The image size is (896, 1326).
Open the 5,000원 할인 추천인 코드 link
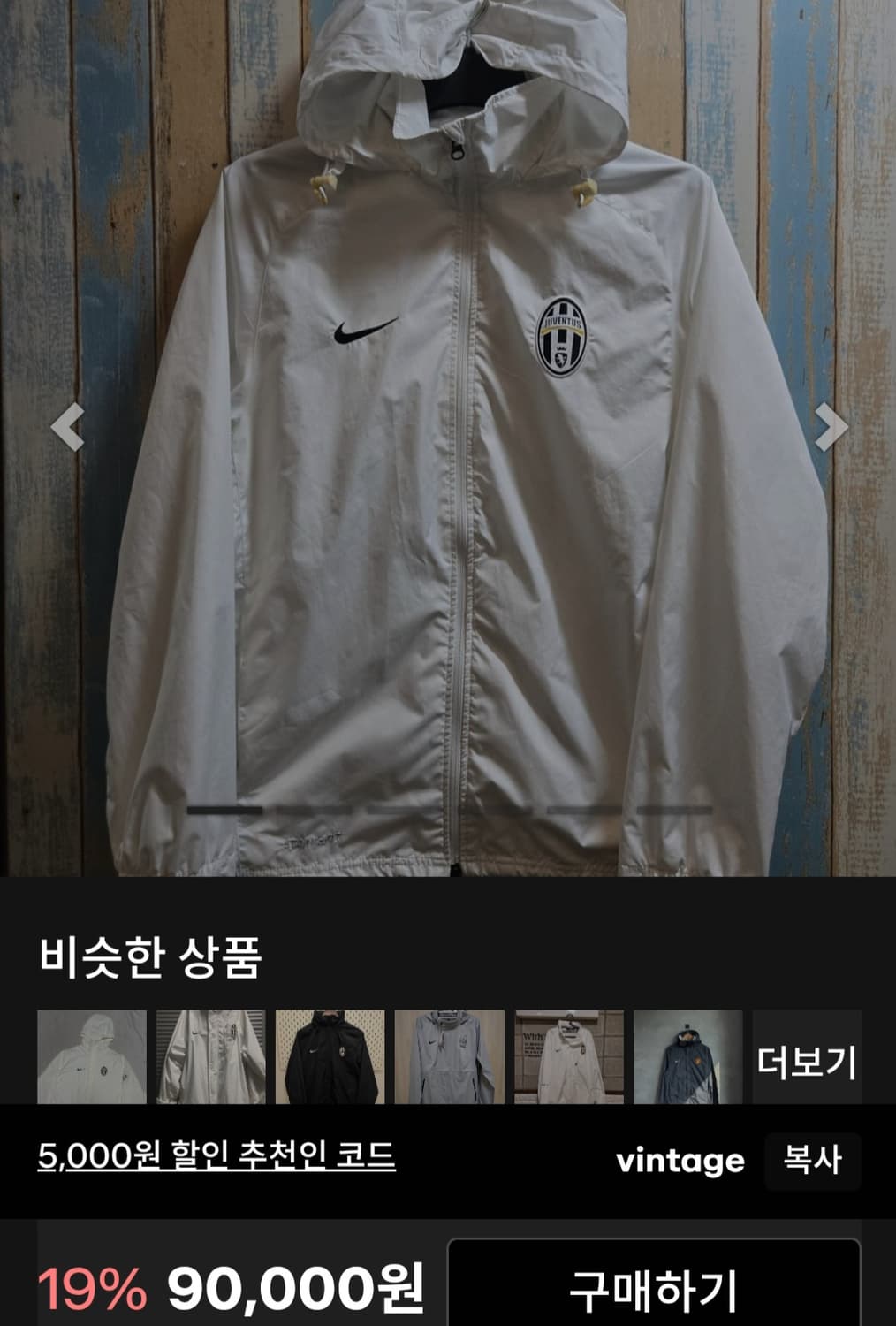click(221, 1160)
